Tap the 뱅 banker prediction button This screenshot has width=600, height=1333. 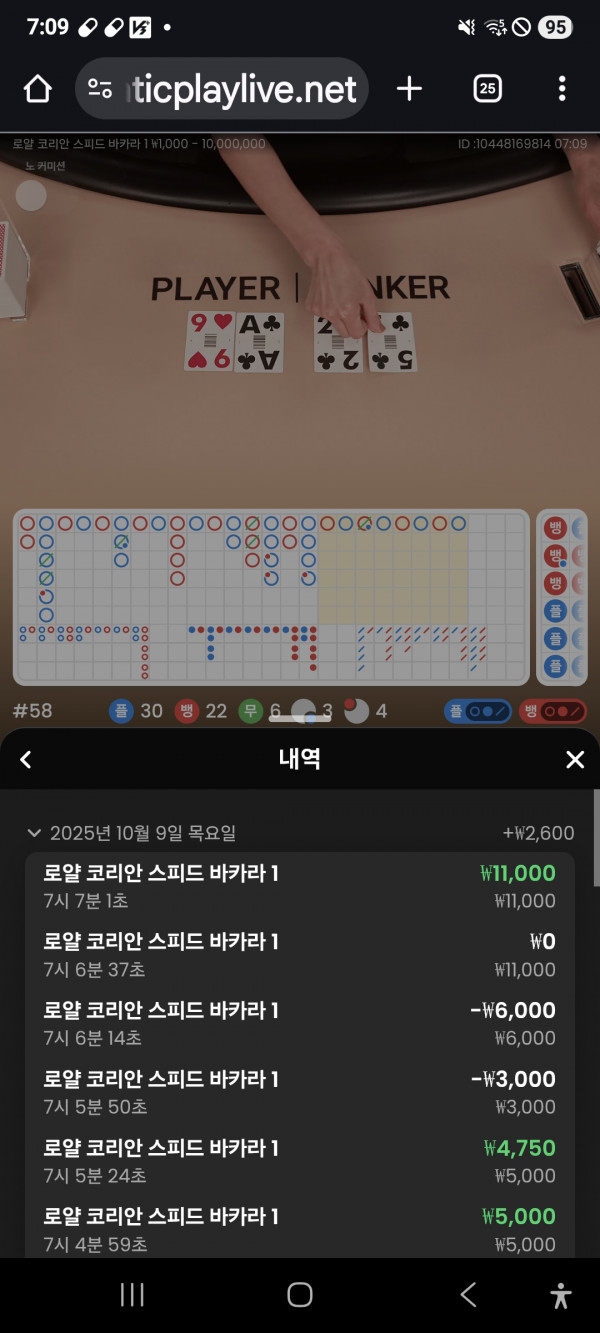pyautogui.click(x=553, y=712)
